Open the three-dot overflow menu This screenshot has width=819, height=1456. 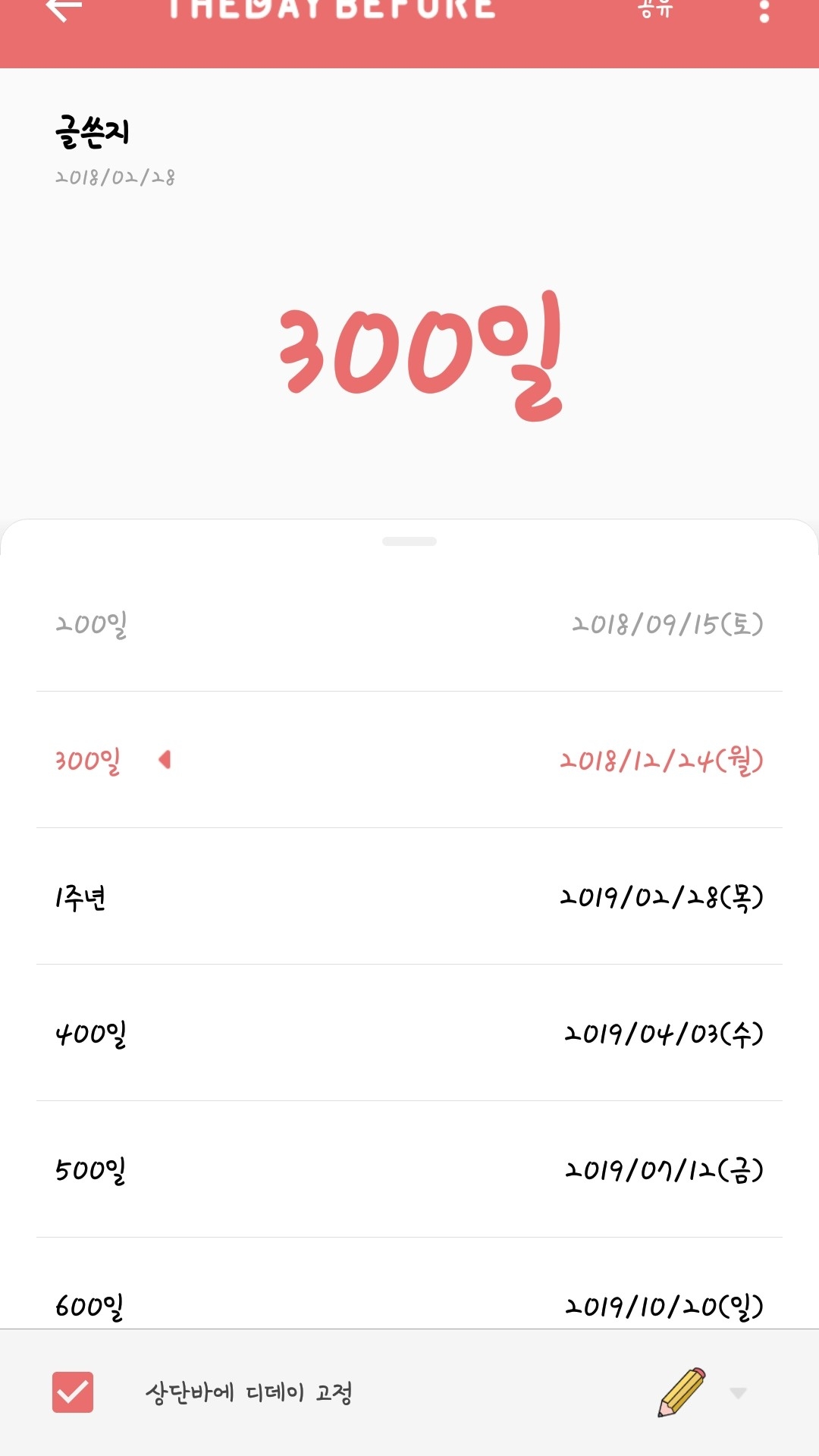[x=764, y=11]
